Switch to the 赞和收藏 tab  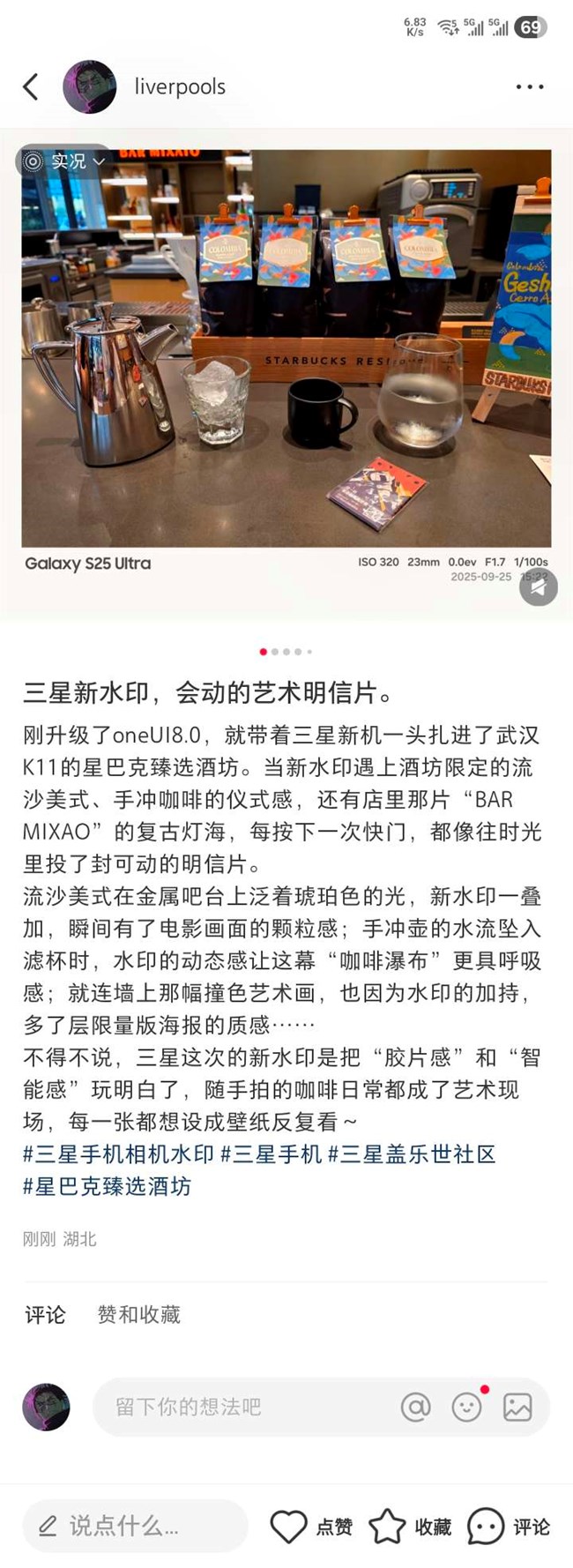138,1315
